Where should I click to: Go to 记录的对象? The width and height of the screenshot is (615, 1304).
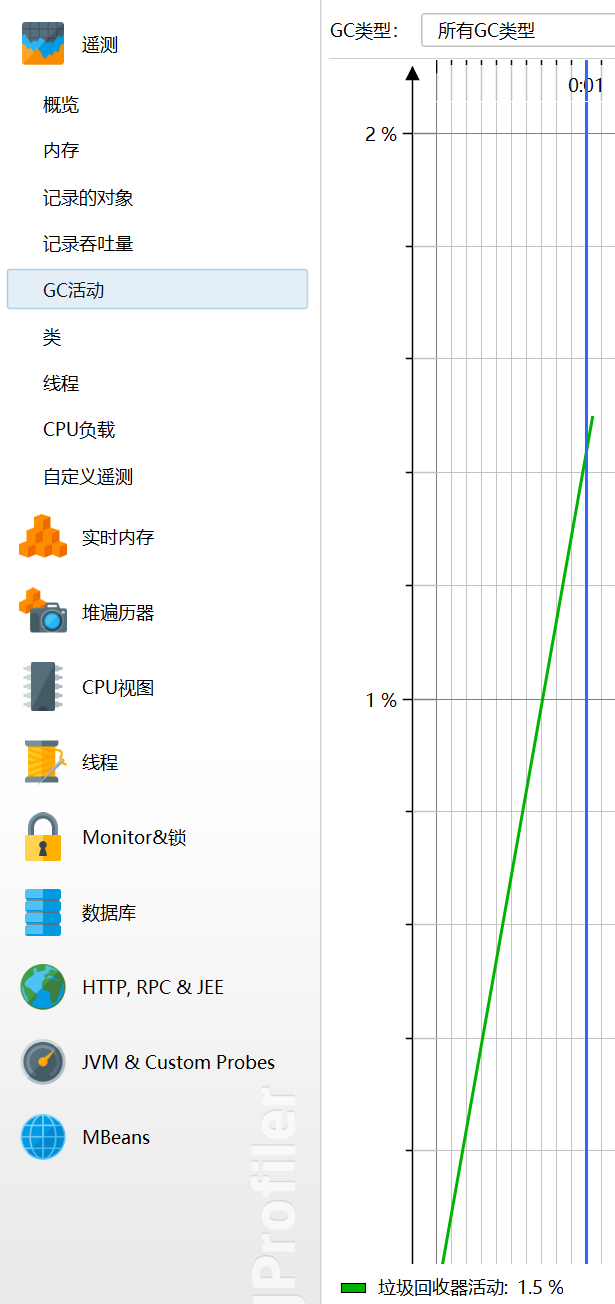coord(88,198)
